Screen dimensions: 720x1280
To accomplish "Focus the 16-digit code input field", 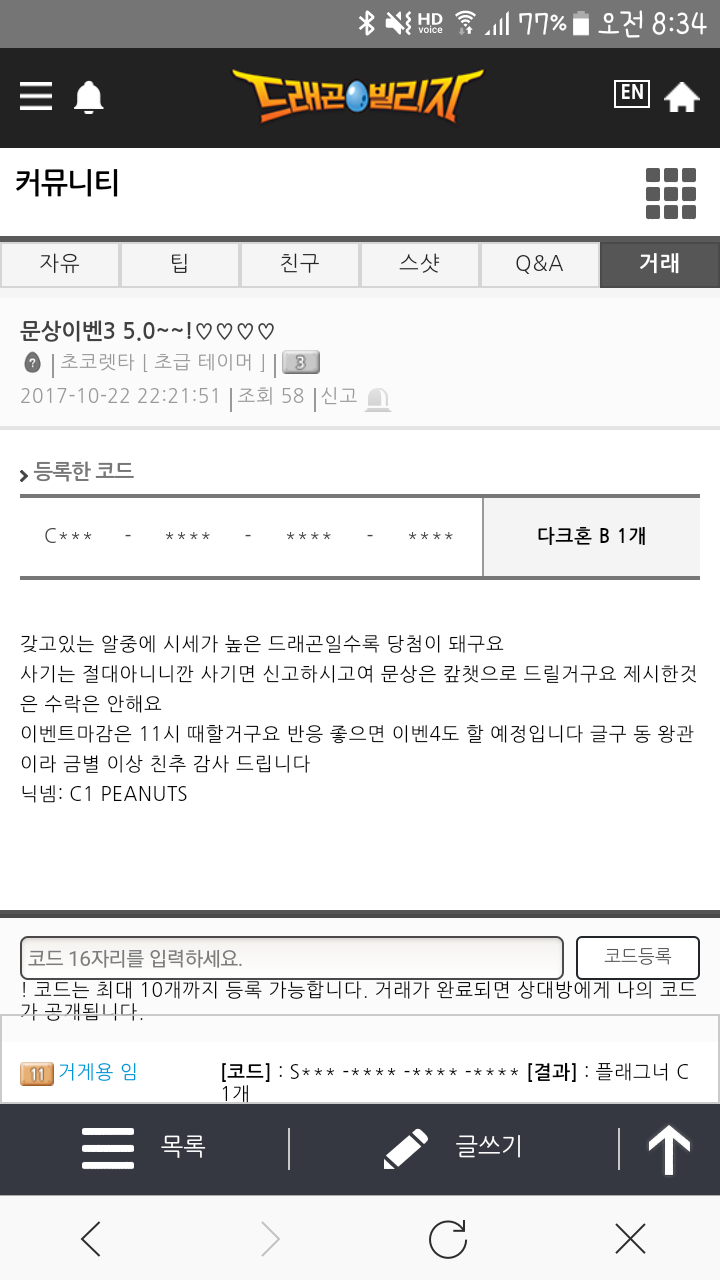I will pos(292,957).
